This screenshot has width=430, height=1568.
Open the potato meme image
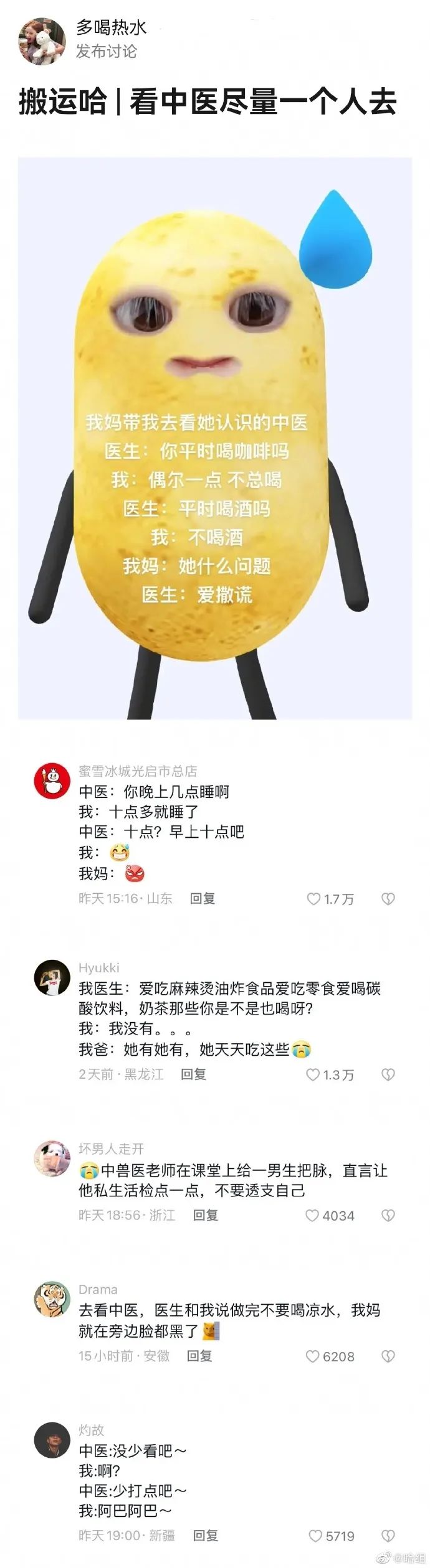[214, 438]
